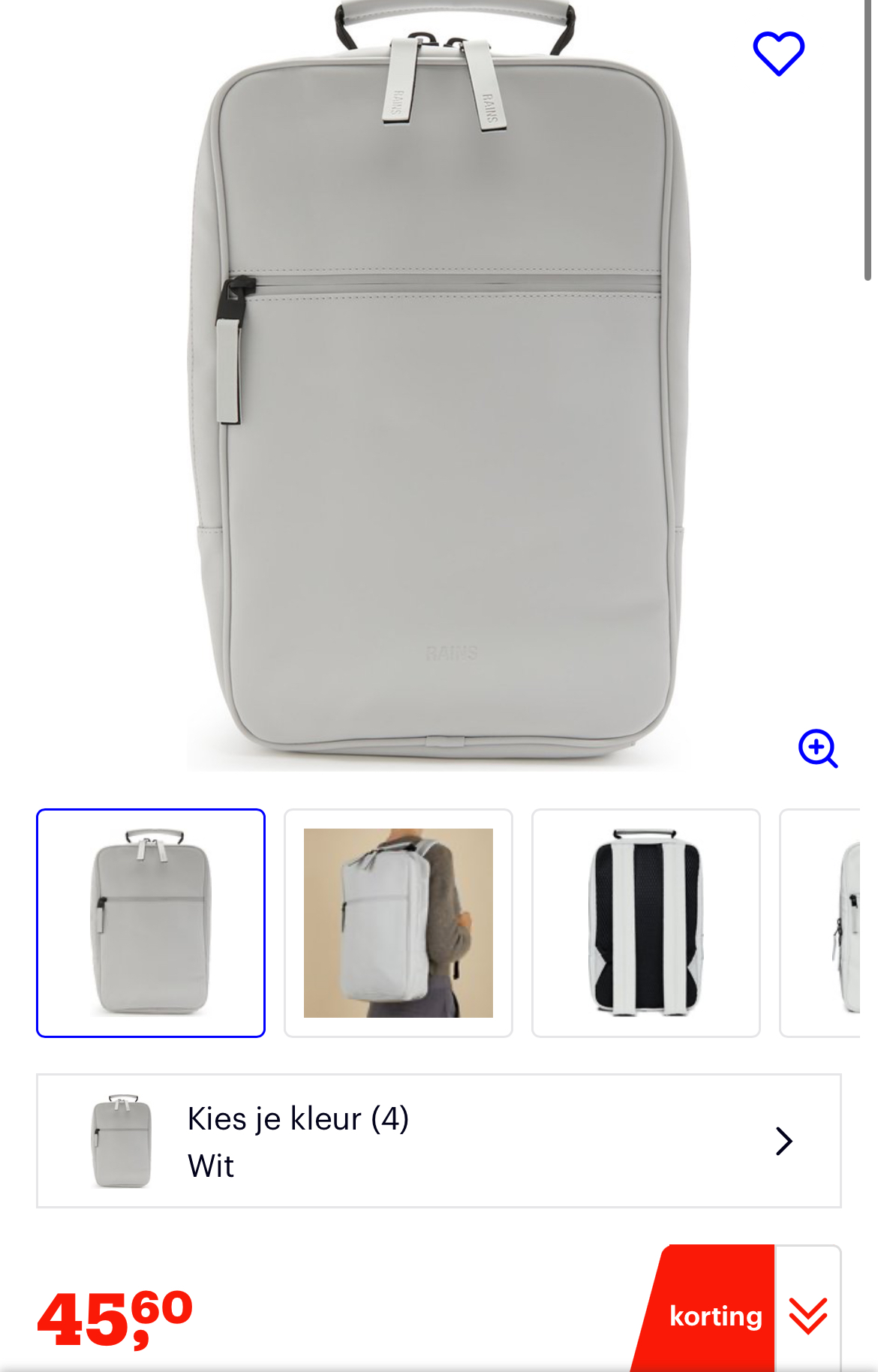Select the currently highlighted front-view thumbnail
The width and height of the screenshot is (878, 1372).
point(150,923)
